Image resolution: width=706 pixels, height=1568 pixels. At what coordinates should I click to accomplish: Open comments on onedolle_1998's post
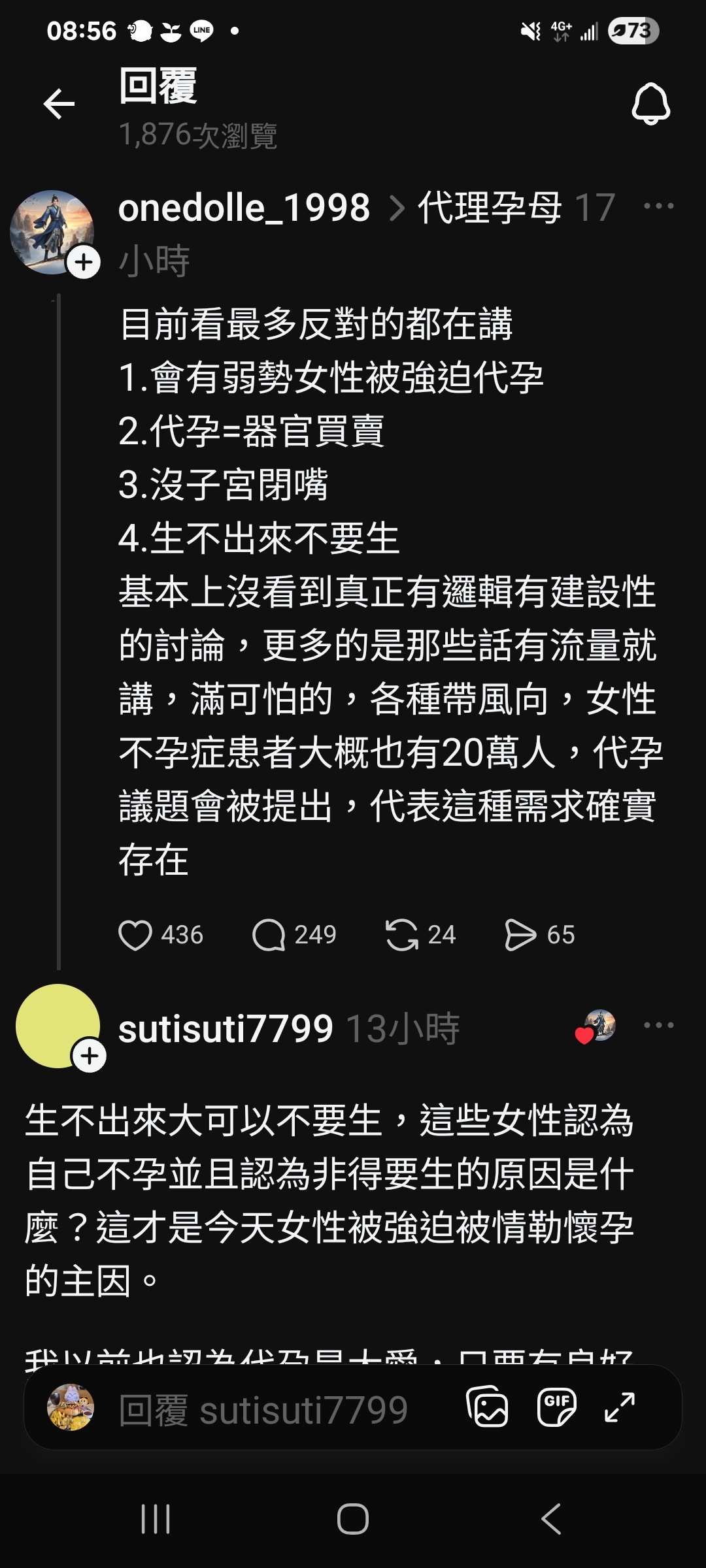[x=269, y=935]
